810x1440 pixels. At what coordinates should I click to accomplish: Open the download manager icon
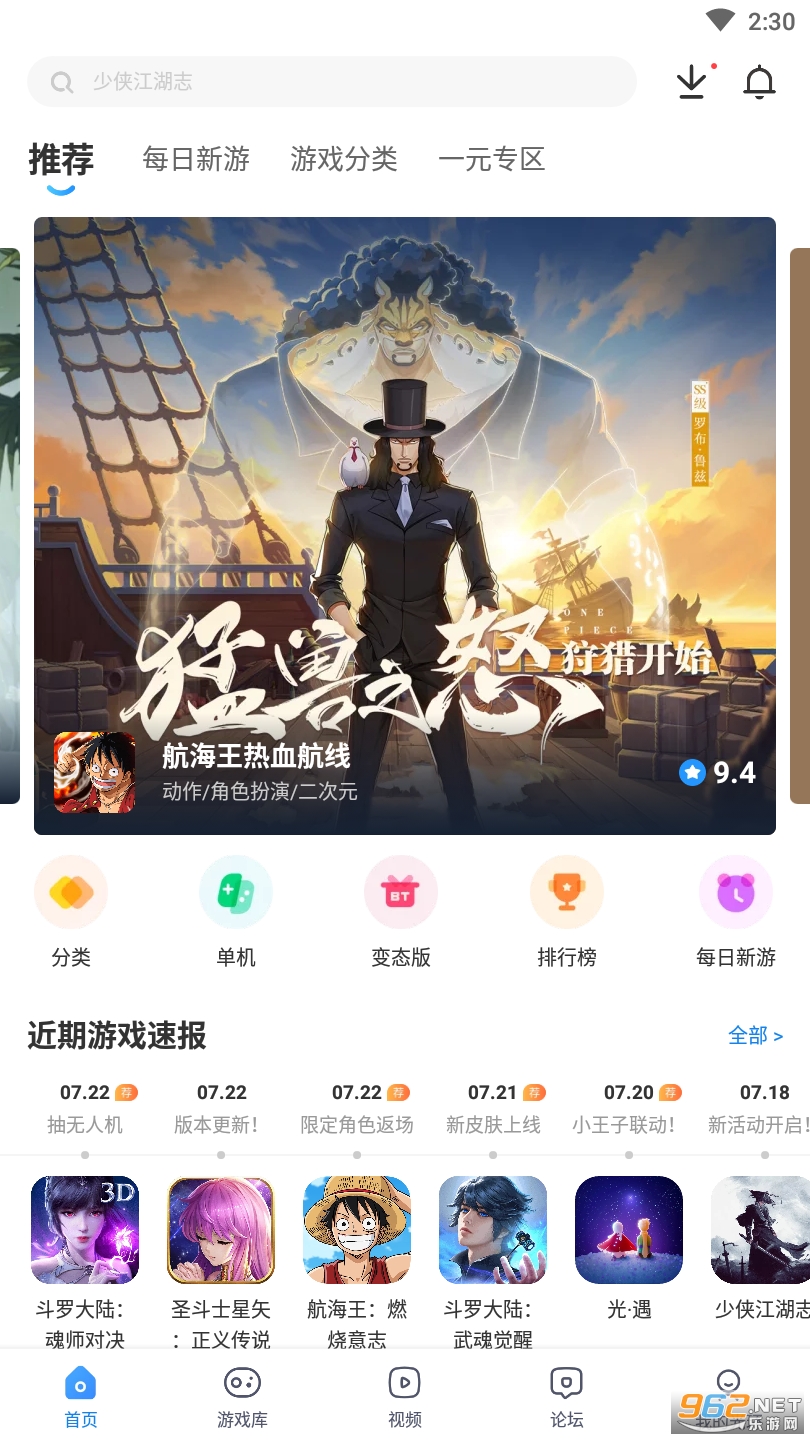(x=692, y=82)
